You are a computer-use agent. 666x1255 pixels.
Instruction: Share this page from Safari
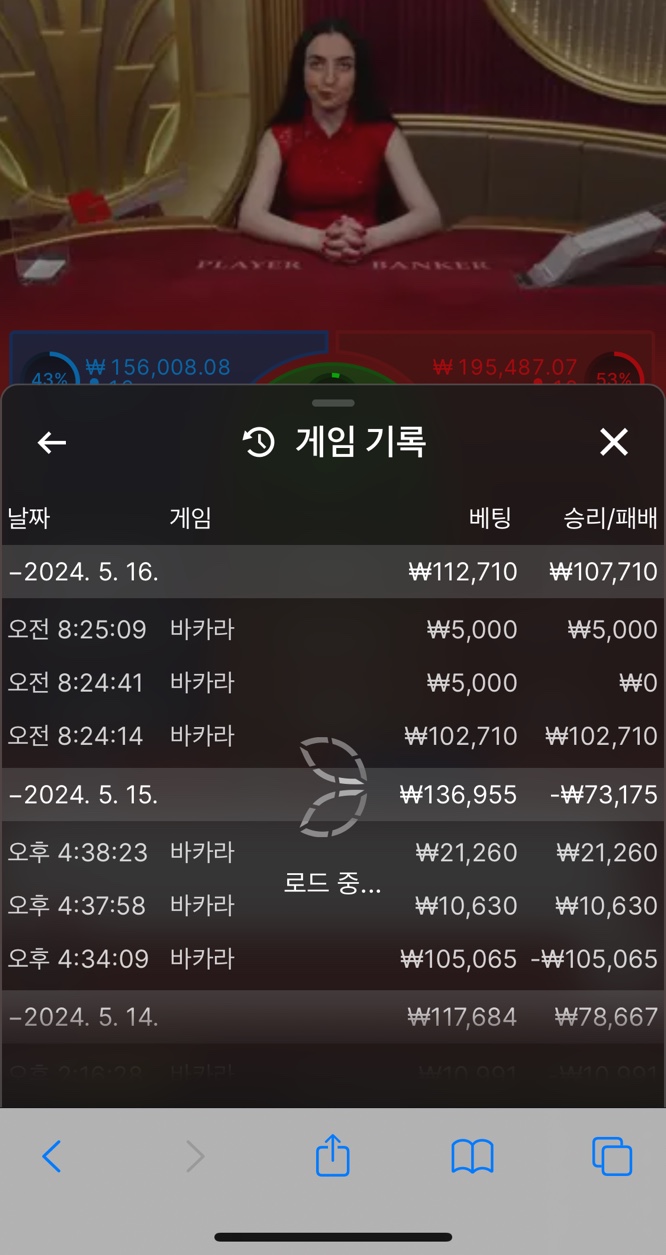pyautogui.click(x=332, y=1156)
